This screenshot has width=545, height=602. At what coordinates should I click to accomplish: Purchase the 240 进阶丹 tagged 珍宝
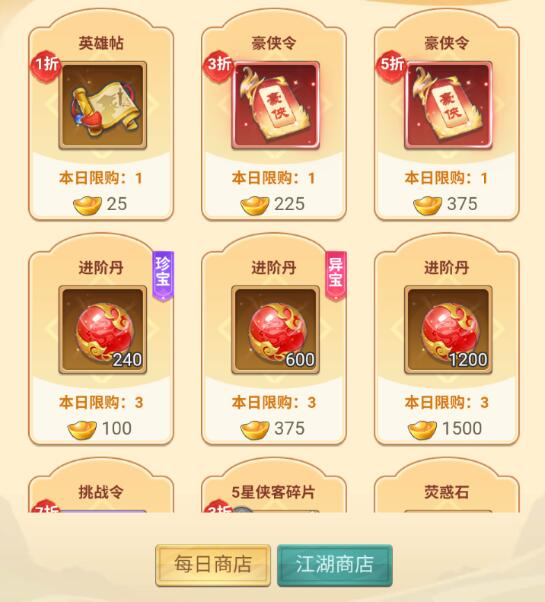101,340
